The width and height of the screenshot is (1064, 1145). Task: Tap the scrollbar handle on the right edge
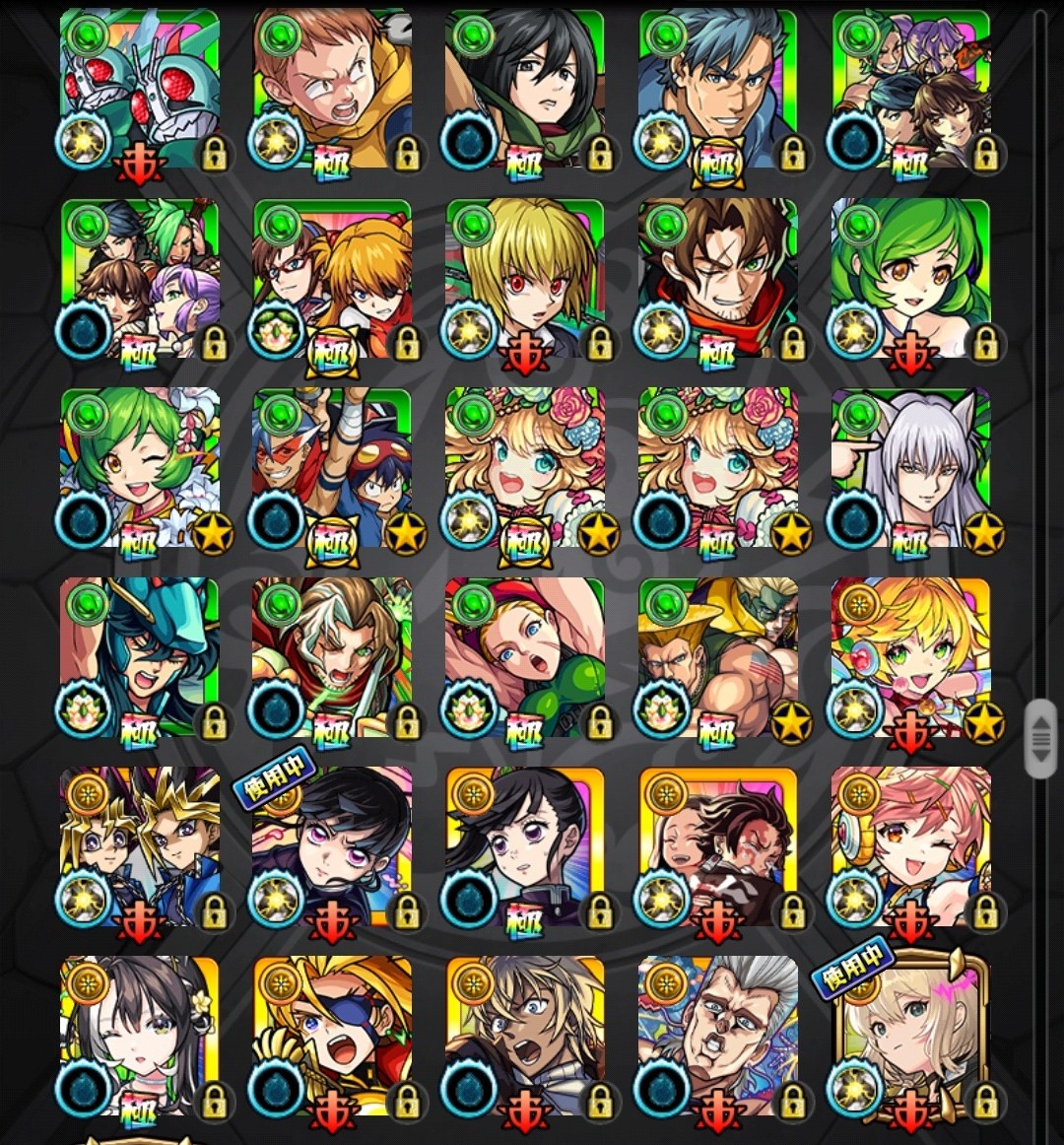[1040, 739]
